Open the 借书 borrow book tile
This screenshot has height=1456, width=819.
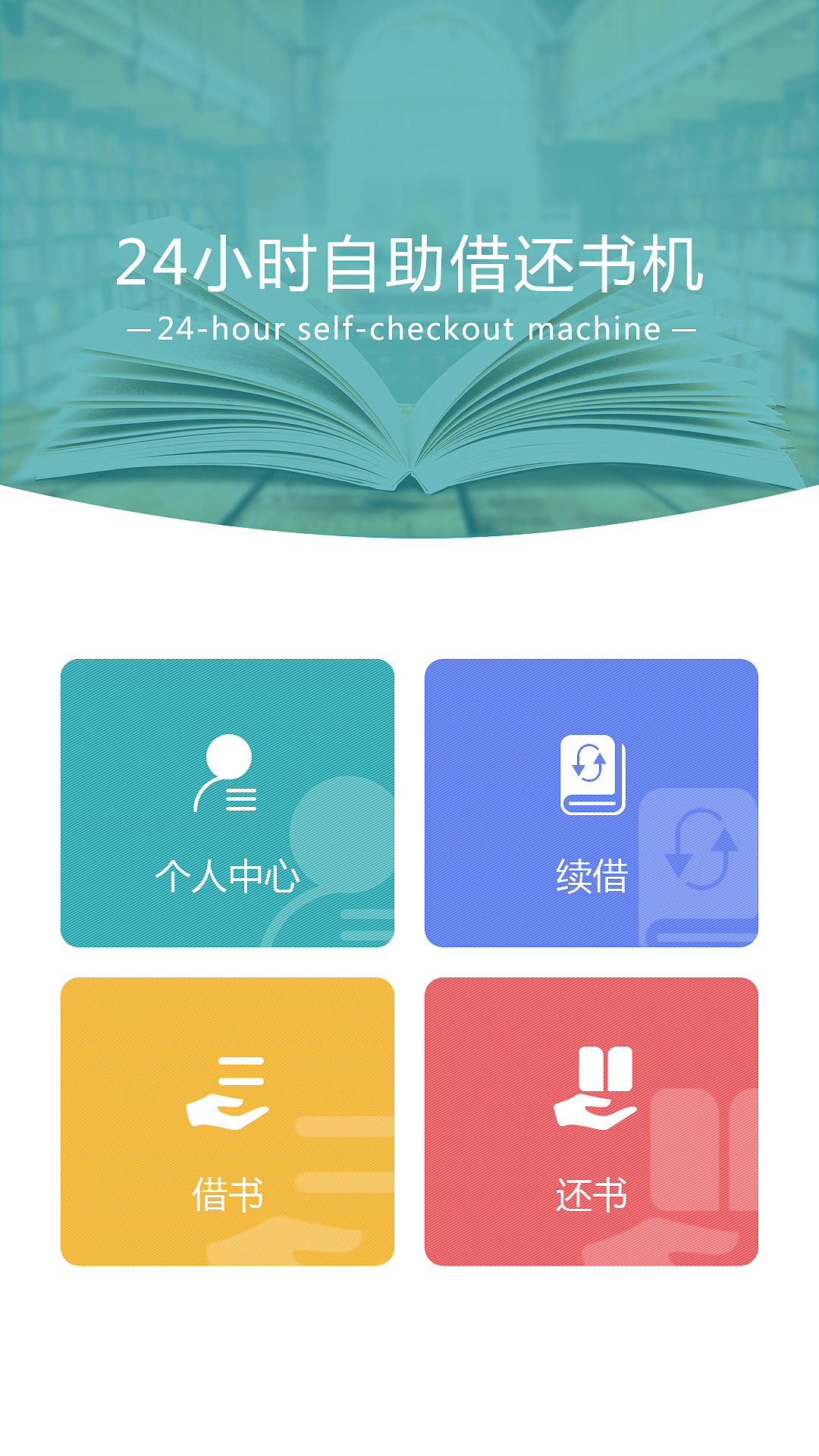point(227,1122)
